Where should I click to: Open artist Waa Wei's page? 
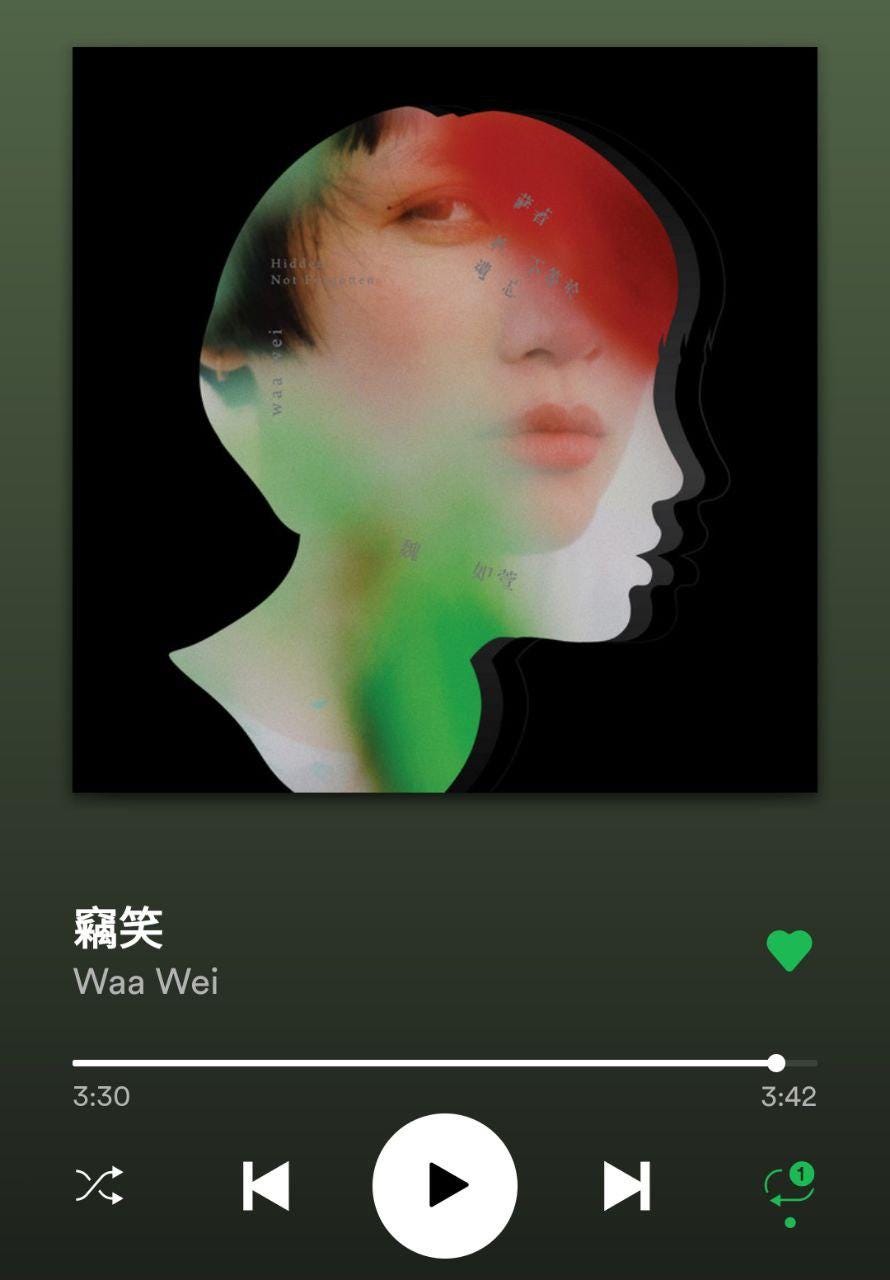coord(146,981)
